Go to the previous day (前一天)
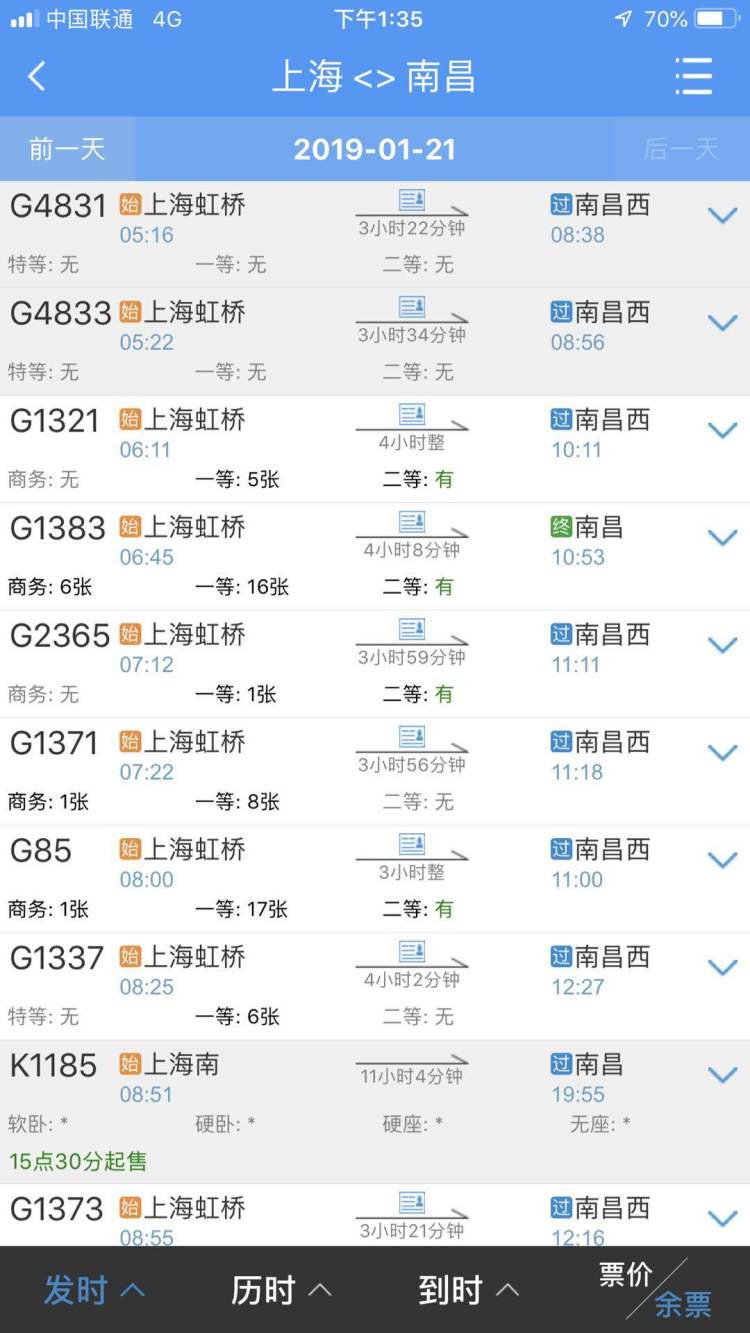The width and height of the screenshot is (750, 1333). click(67, 149)
